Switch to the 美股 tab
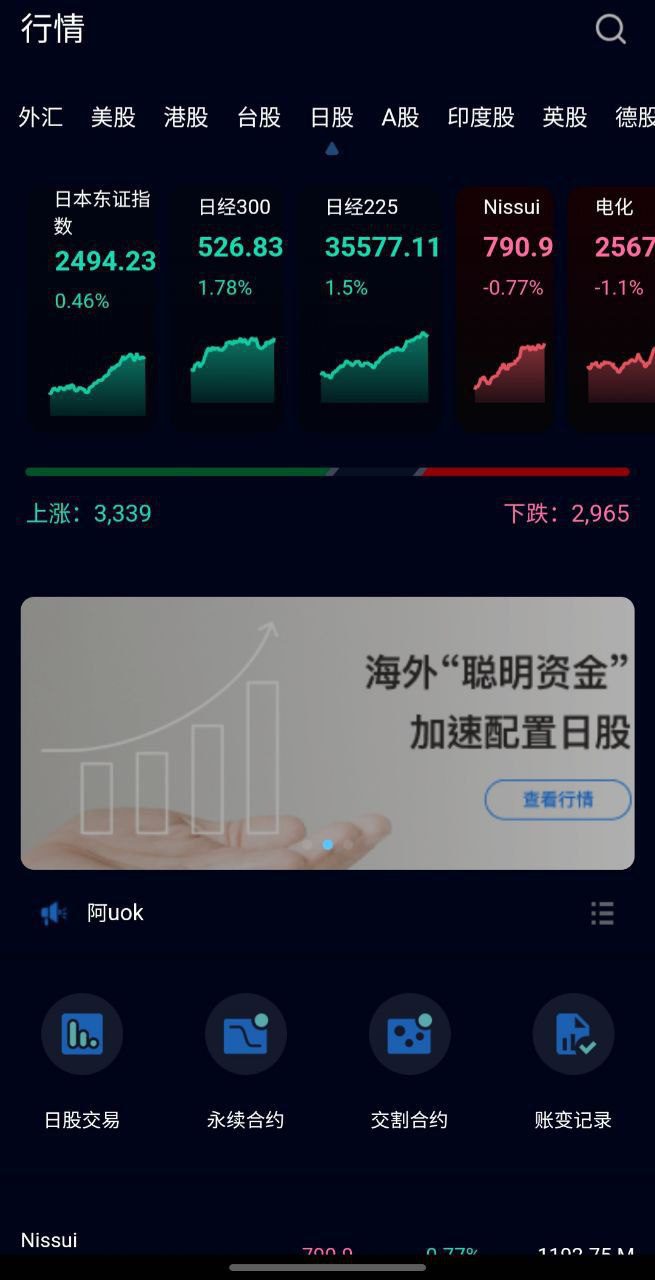655x1280 pixels. pyautogui.click(x=113, y=118)
